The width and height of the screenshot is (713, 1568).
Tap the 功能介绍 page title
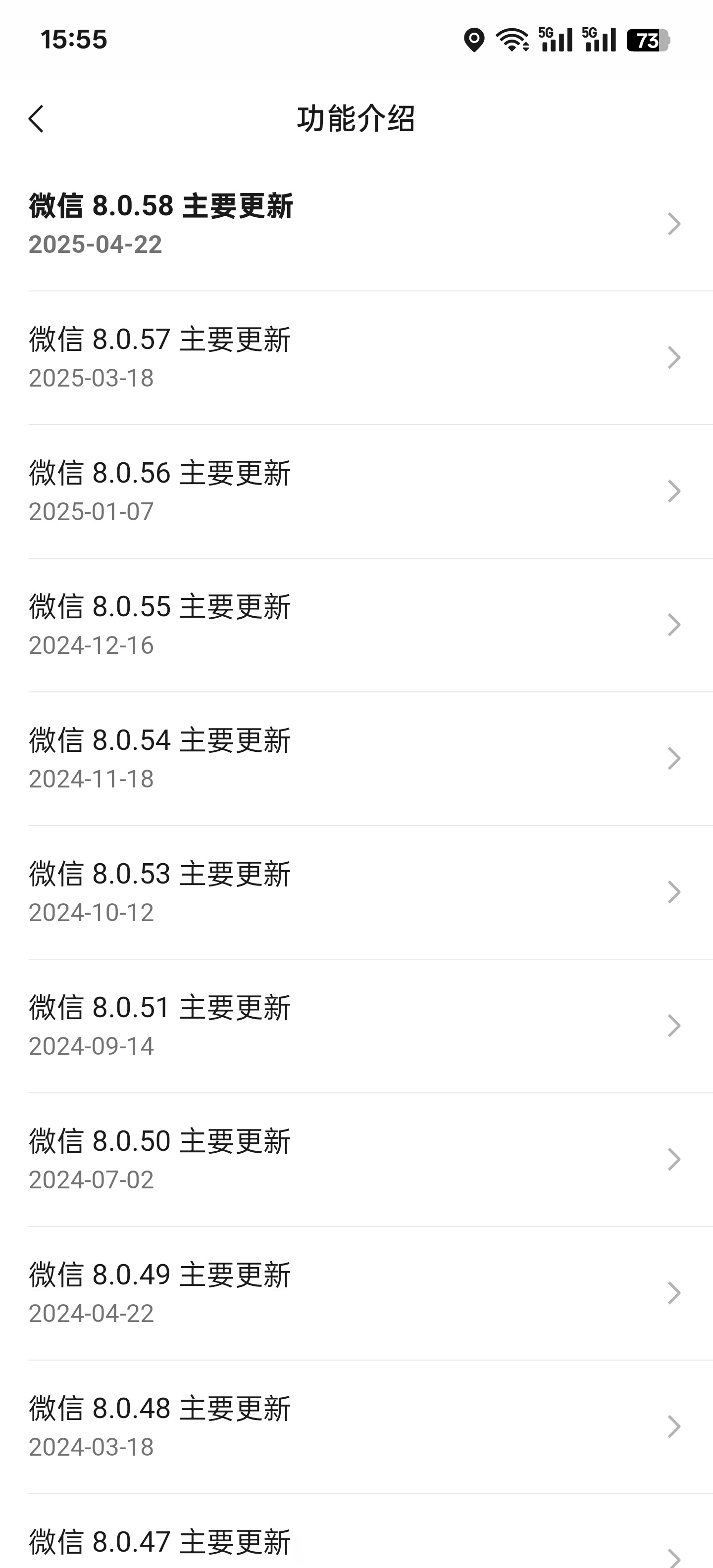(x=356, y=120)
